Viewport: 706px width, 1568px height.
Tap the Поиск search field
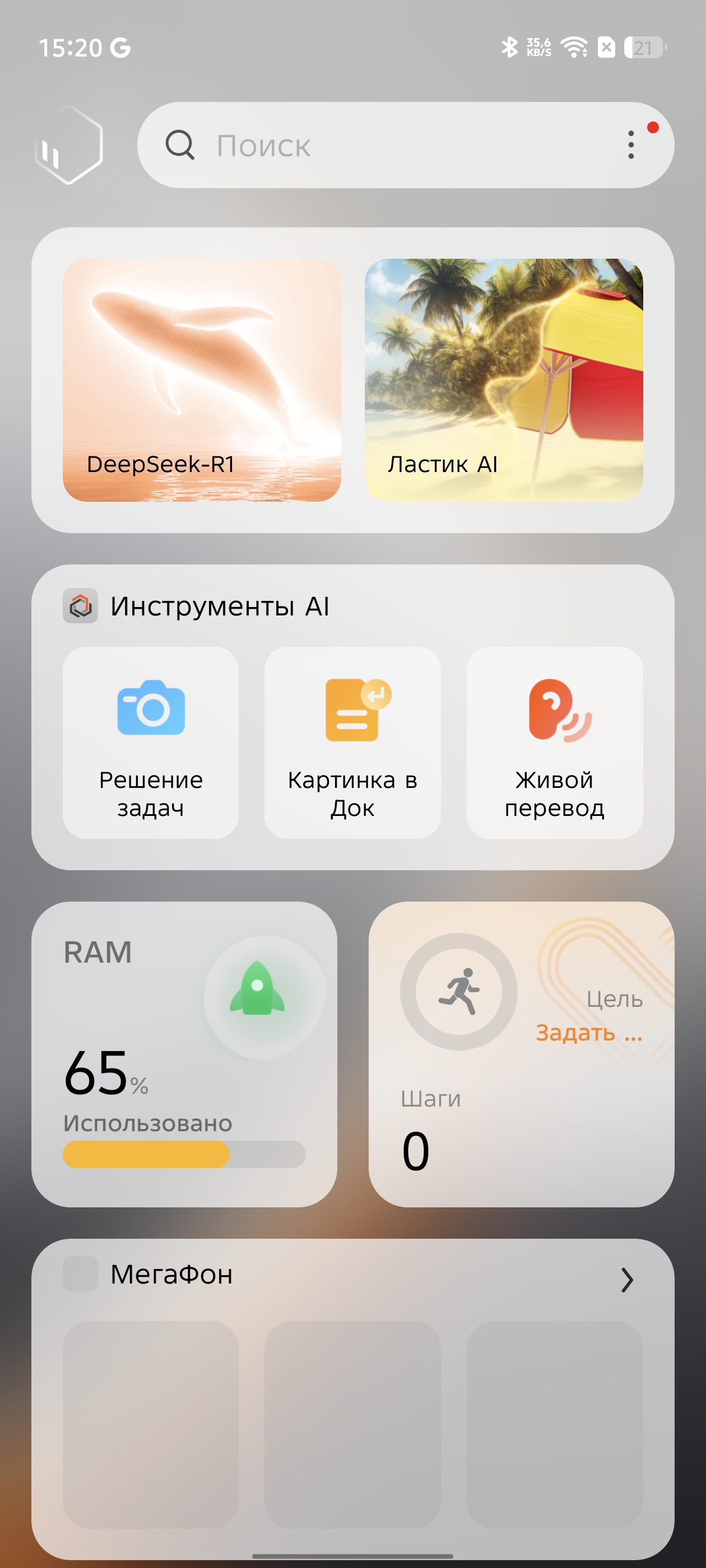point(378,145)
